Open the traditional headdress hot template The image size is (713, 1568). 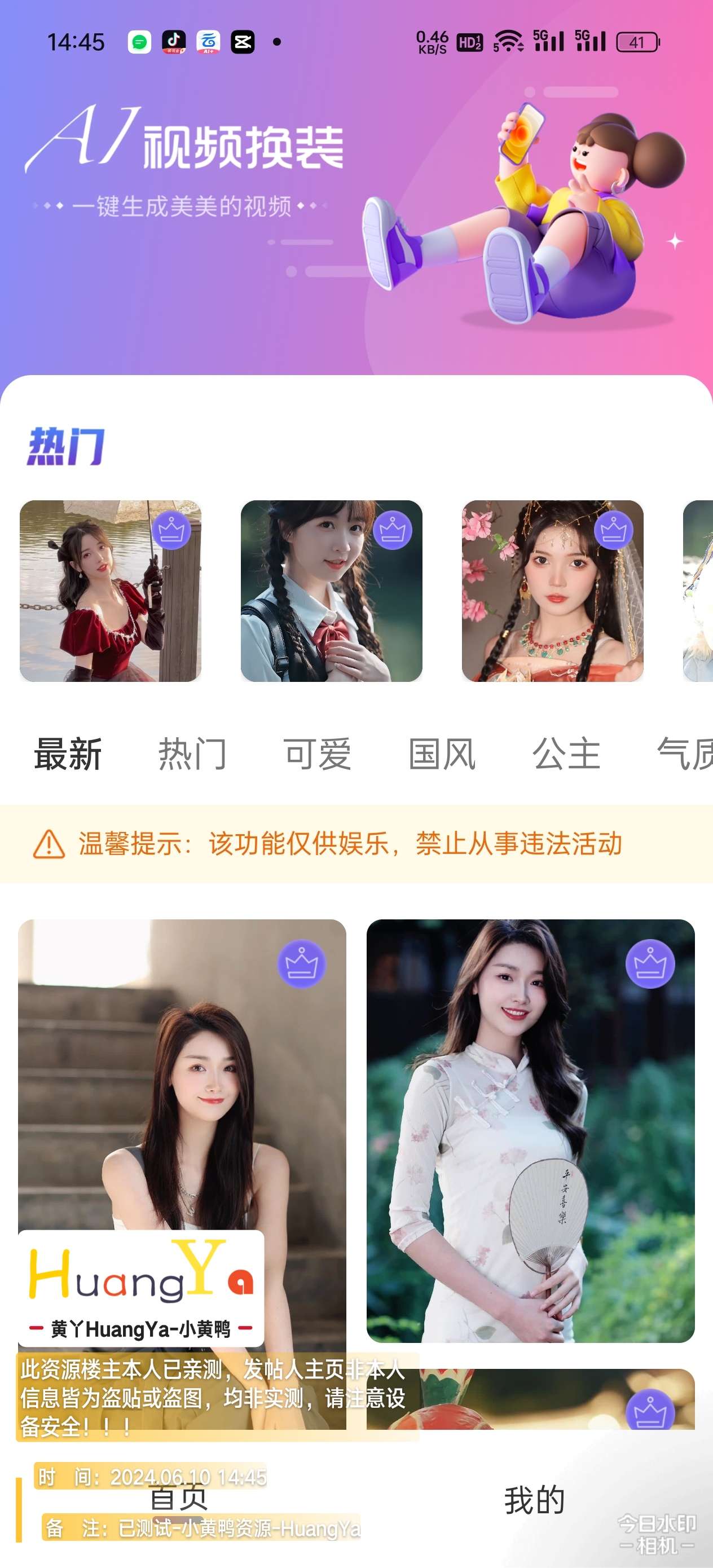pos(552,591)
